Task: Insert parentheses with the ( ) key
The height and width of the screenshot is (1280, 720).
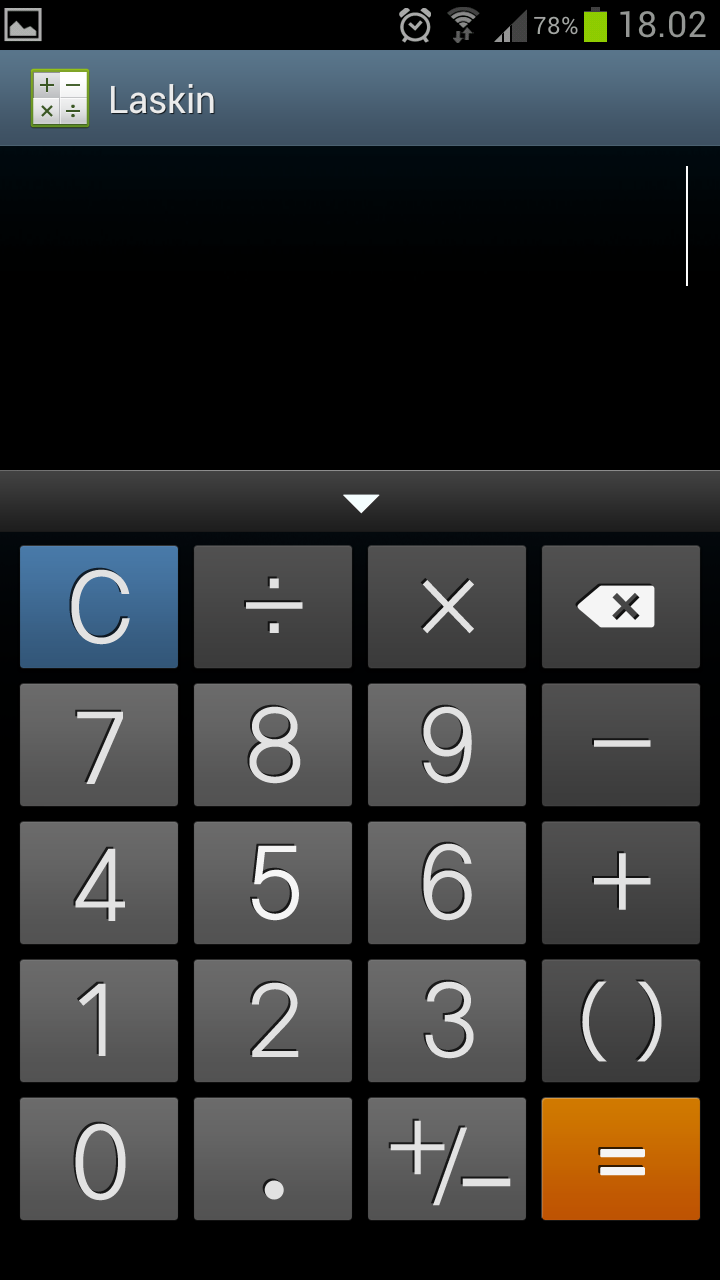Action: pos(621,1021)
